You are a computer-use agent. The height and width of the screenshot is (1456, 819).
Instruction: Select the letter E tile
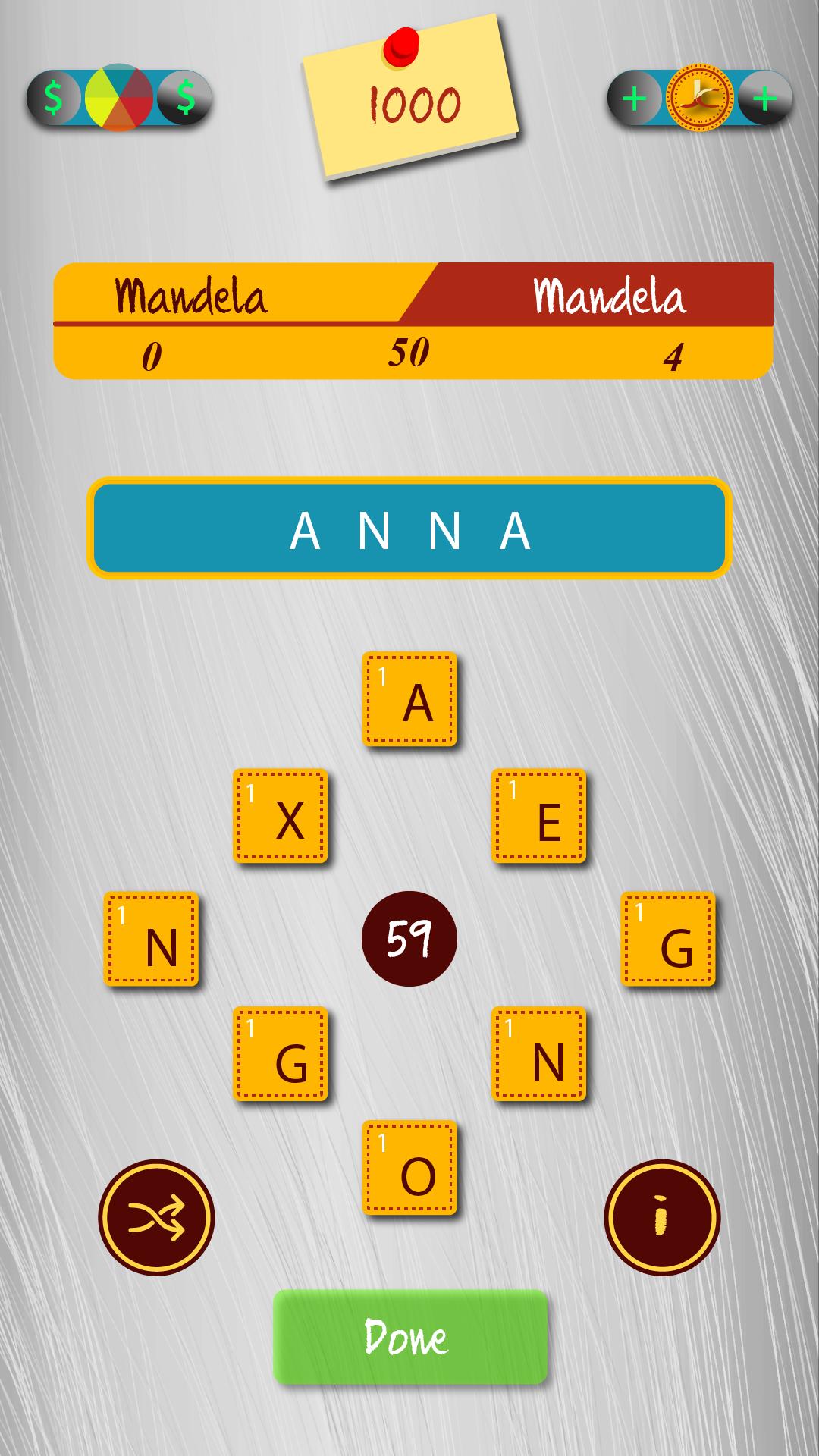(538, 817)
